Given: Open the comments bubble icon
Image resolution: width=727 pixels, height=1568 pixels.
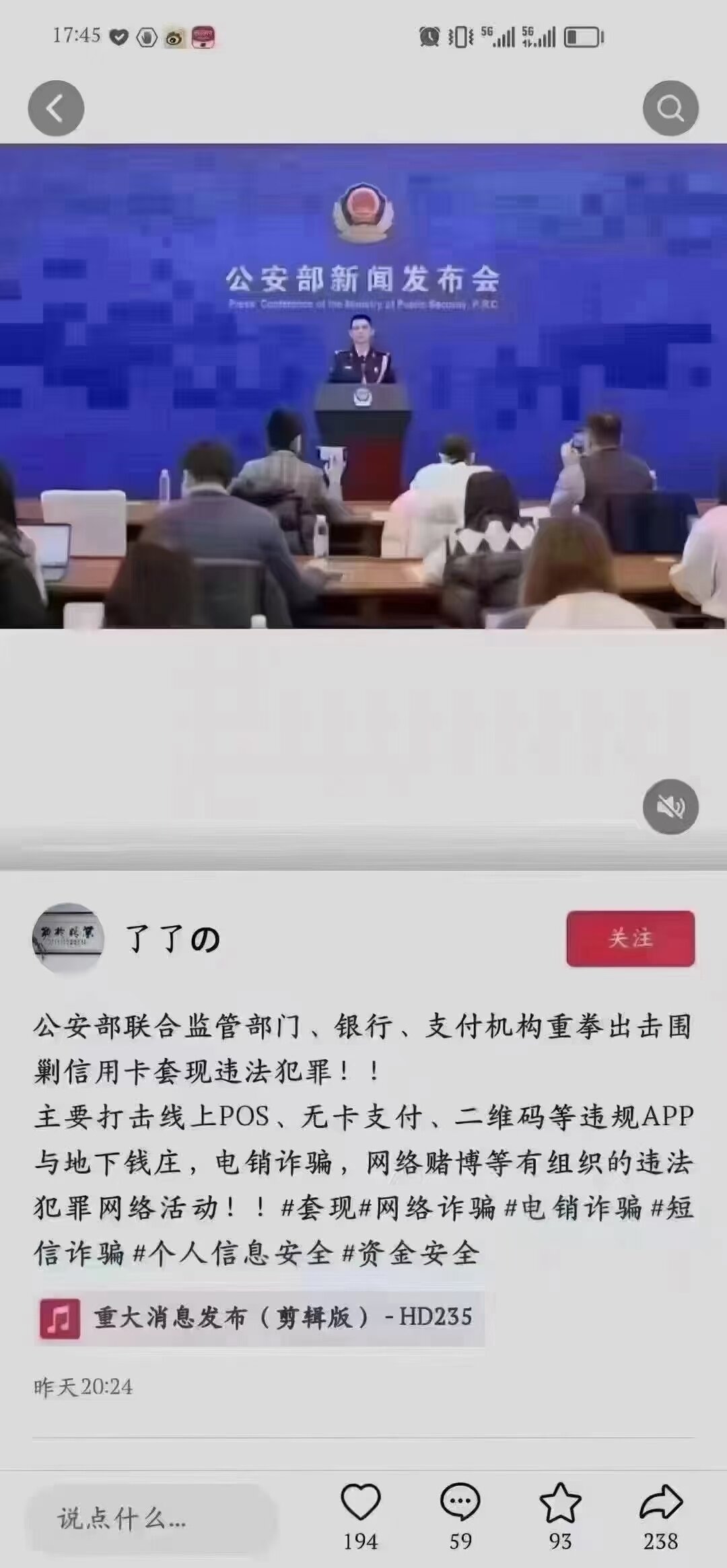Looking at the screenshot, I should [460, 1503].
